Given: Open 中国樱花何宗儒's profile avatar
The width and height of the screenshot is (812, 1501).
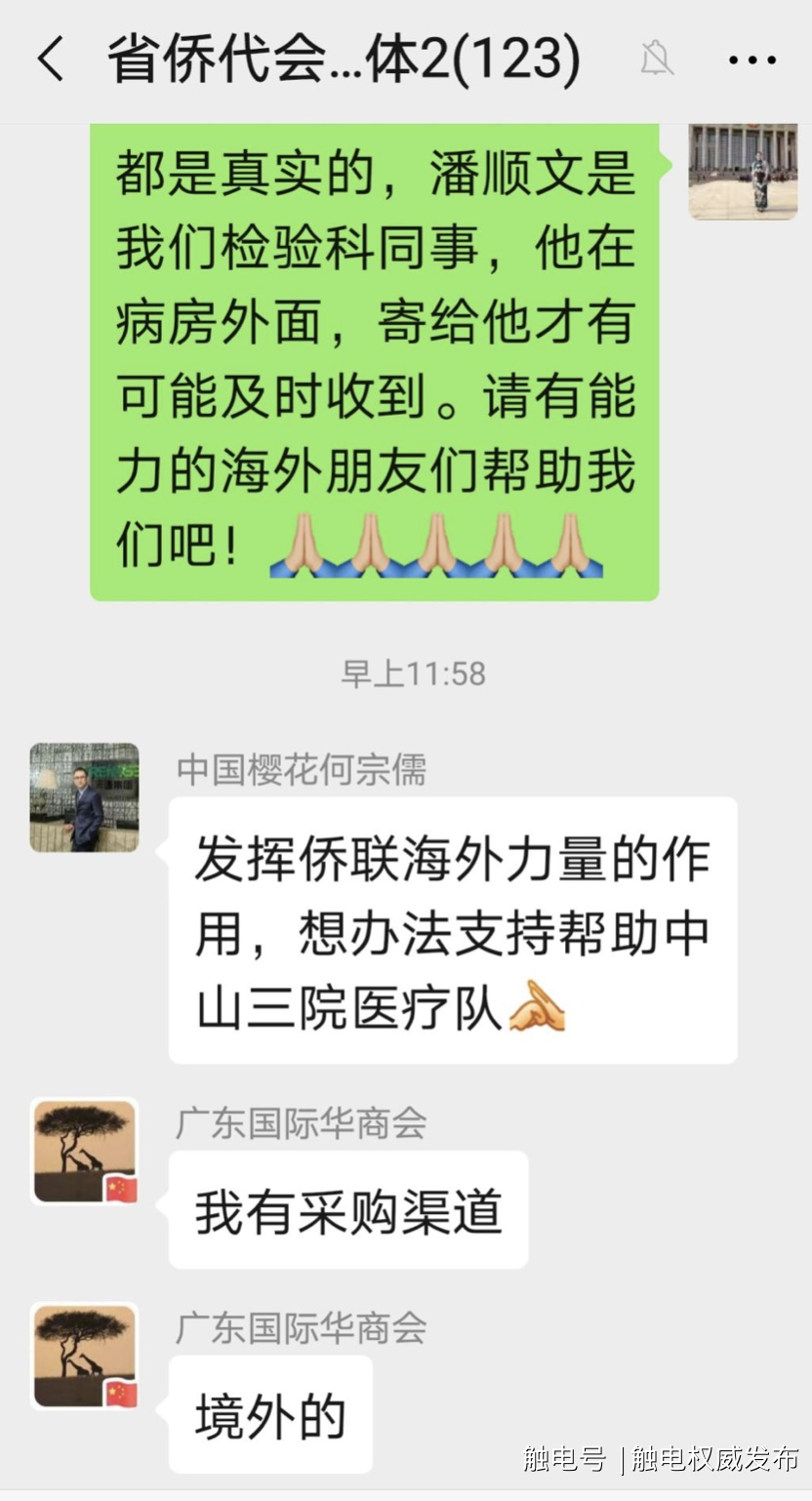Looking at the screenshot, I should (x=84, y=797).
